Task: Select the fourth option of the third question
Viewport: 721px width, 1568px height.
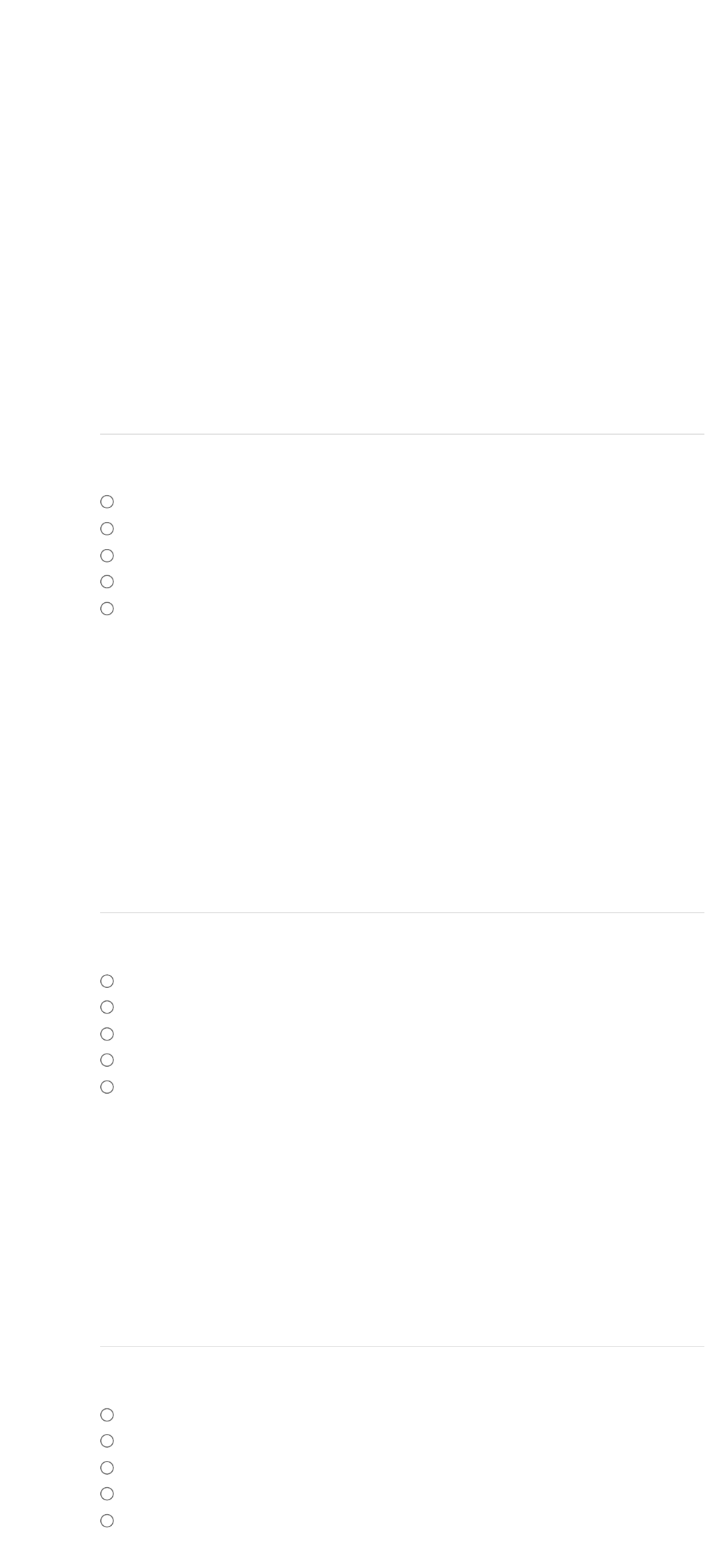Action: [107, 1495]
